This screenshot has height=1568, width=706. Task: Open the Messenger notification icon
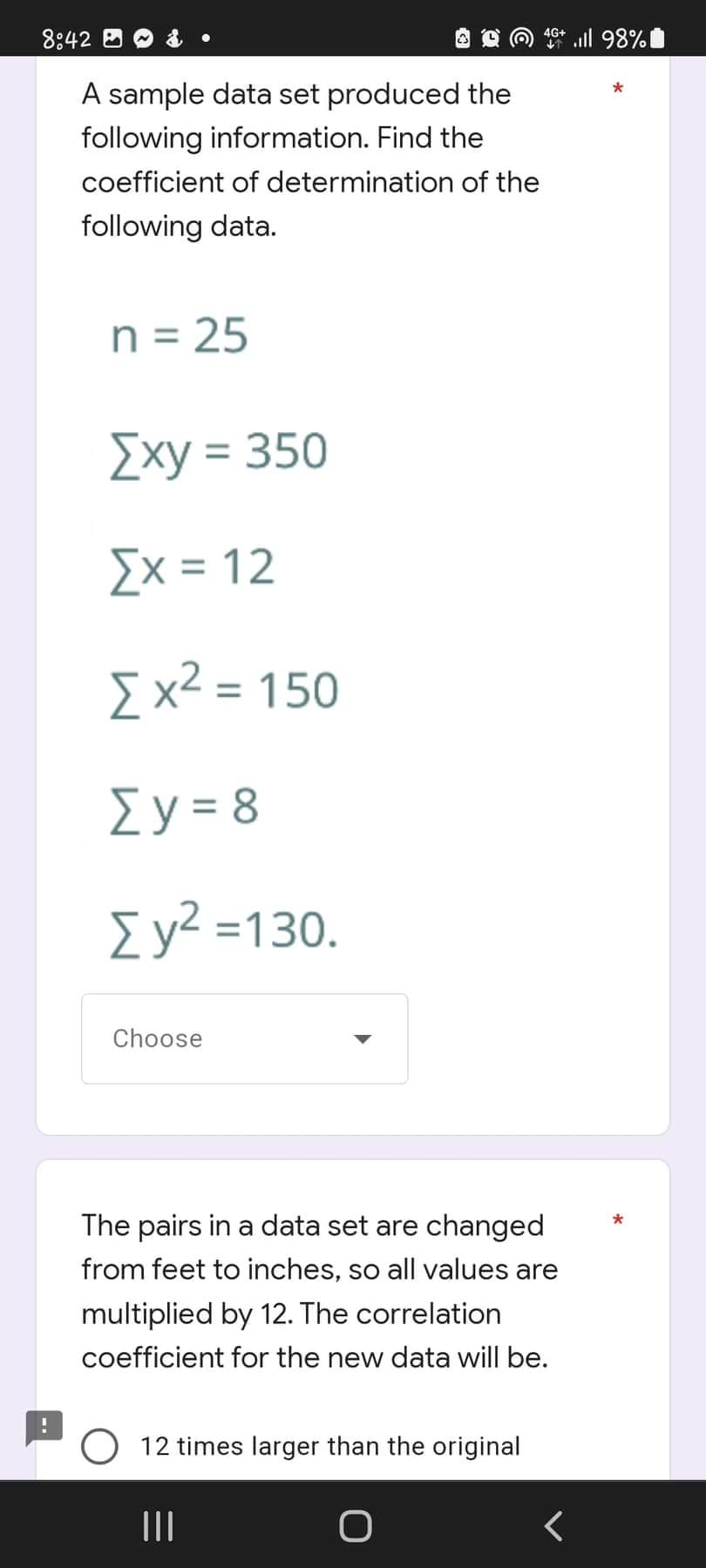(x=142, y=37)
